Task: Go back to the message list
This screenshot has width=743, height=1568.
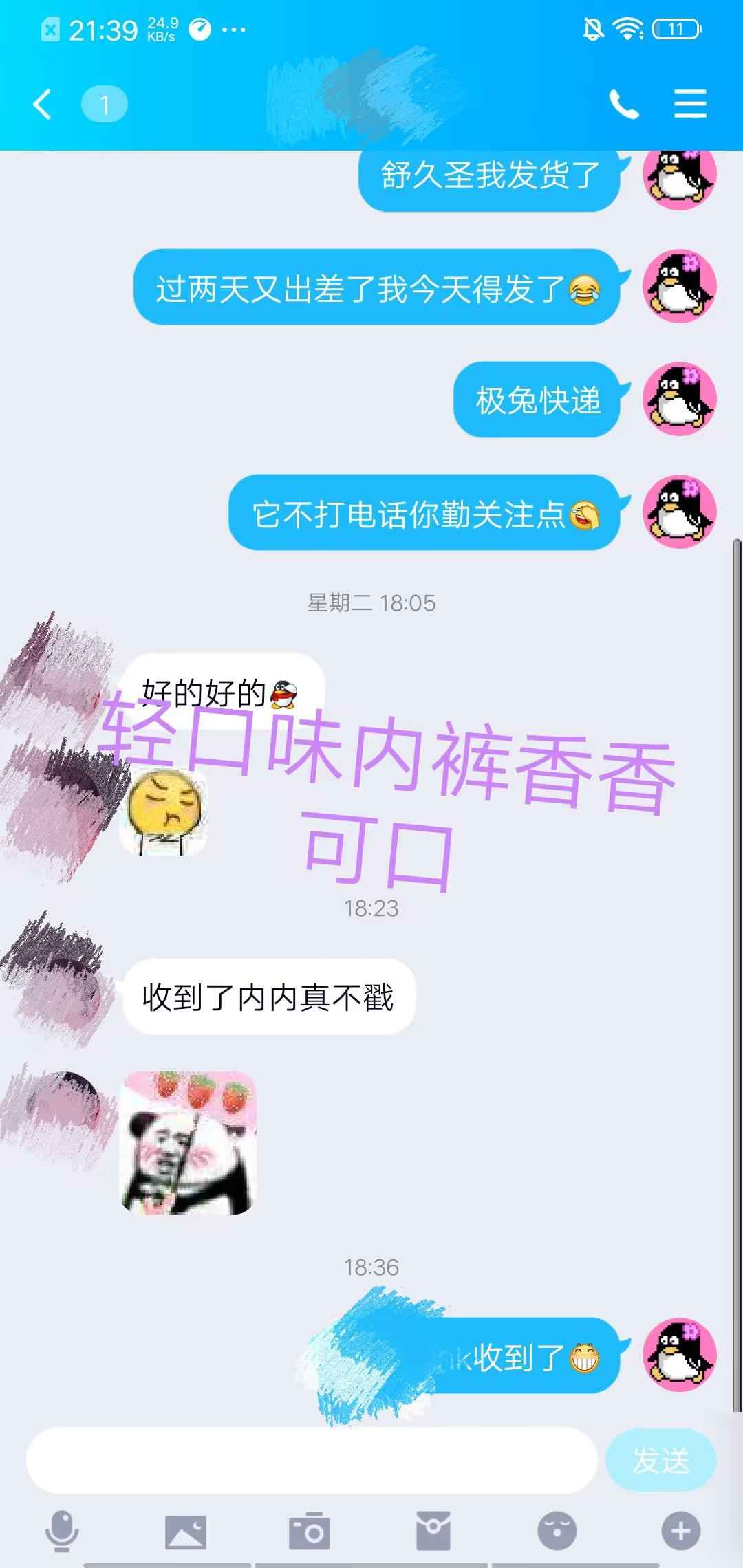Action: (x=42, y=105)
